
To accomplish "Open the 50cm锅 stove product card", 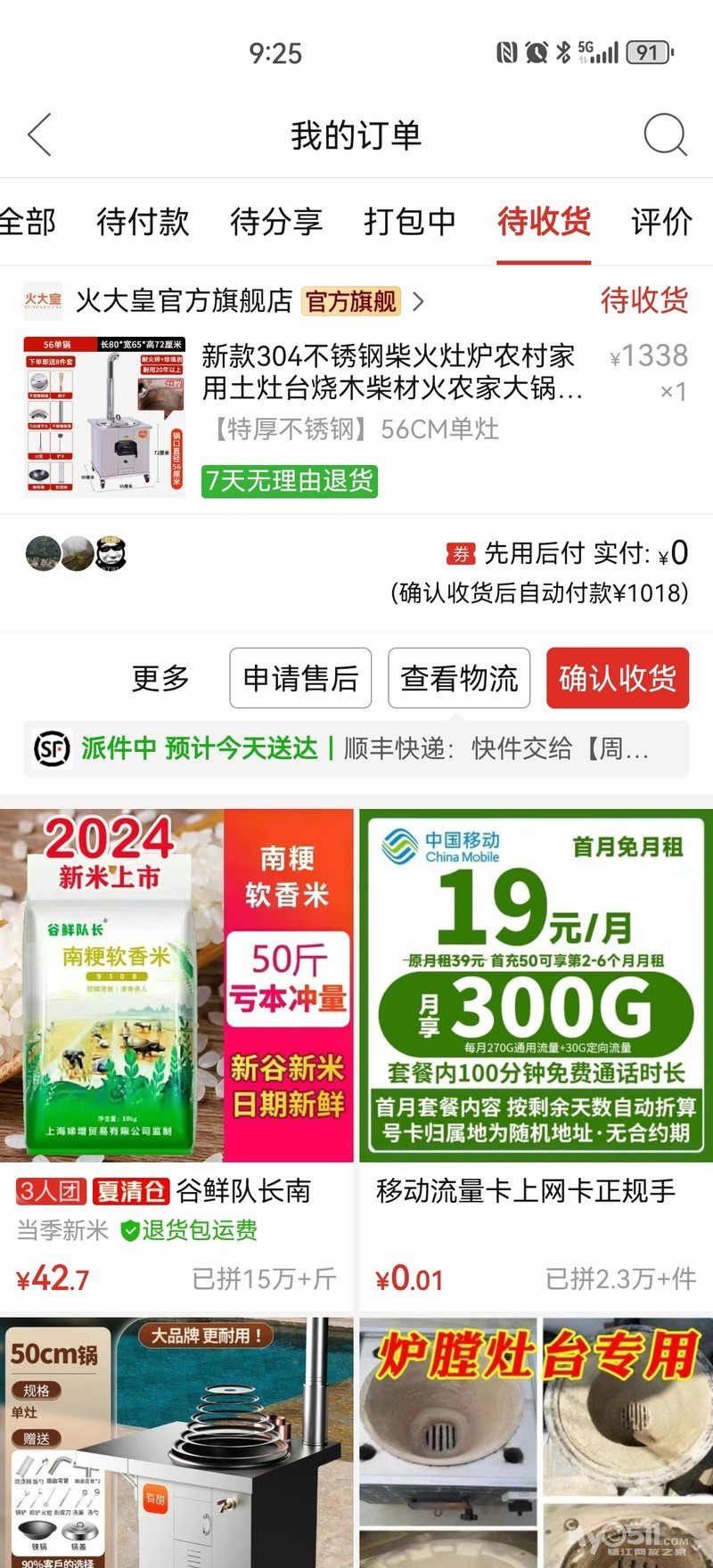I will tap(176, 1443).
